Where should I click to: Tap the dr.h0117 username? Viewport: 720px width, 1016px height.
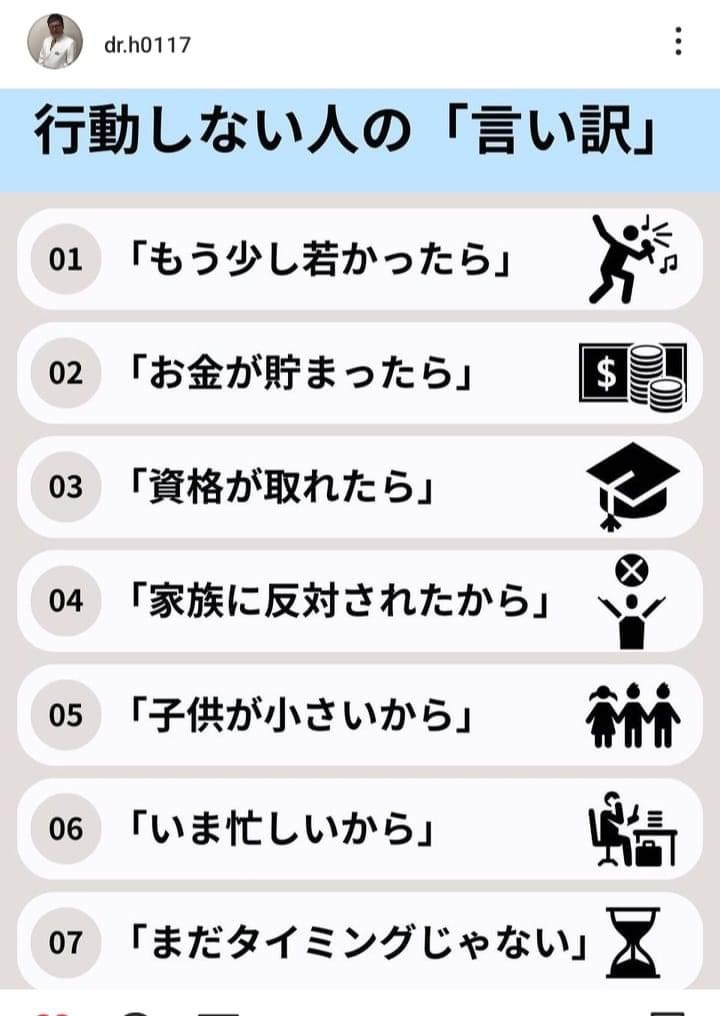pyautogui.click(x=147, y=44)
